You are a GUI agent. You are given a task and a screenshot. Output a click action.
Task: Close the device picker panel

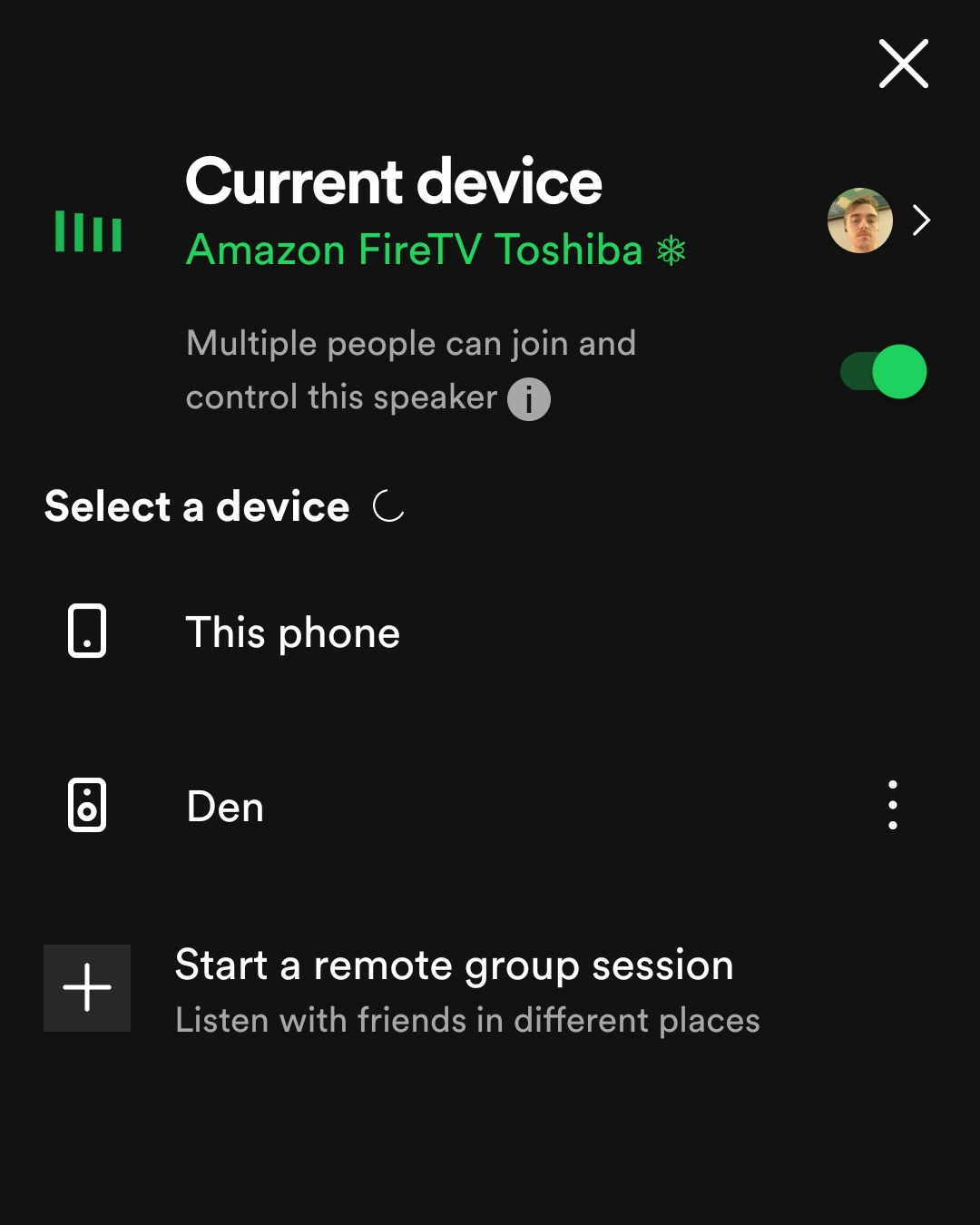click(x=903, y=64)
